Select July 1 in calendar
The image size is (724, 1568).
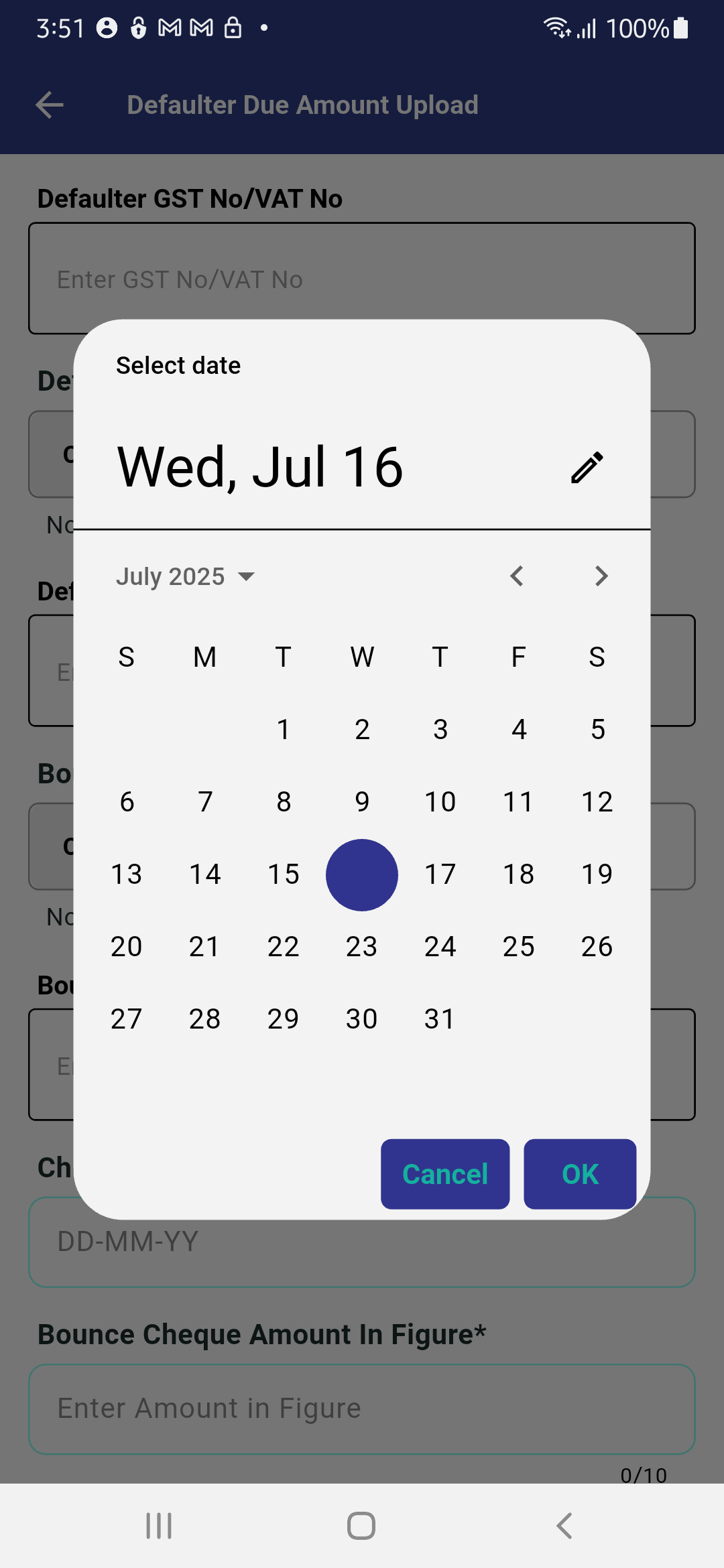(284, 730)
